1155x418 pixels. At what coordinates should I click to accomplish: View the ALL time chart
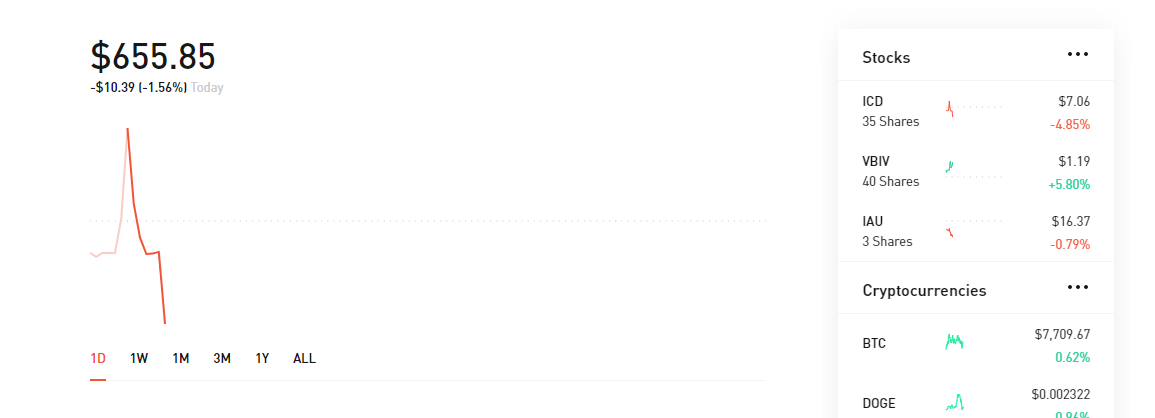point(304,358)
